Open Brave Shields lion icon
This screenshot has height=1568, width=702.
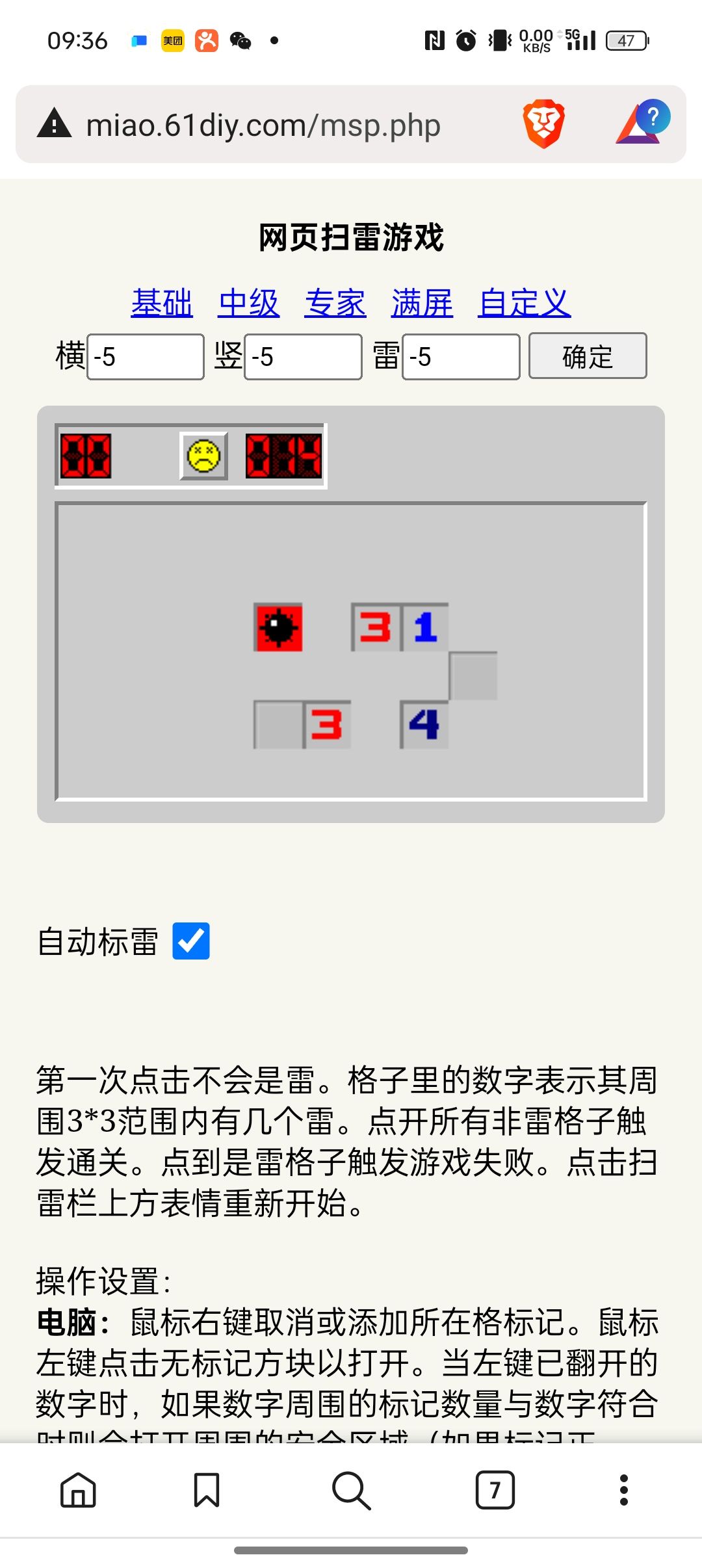click(x=543, y=124)
